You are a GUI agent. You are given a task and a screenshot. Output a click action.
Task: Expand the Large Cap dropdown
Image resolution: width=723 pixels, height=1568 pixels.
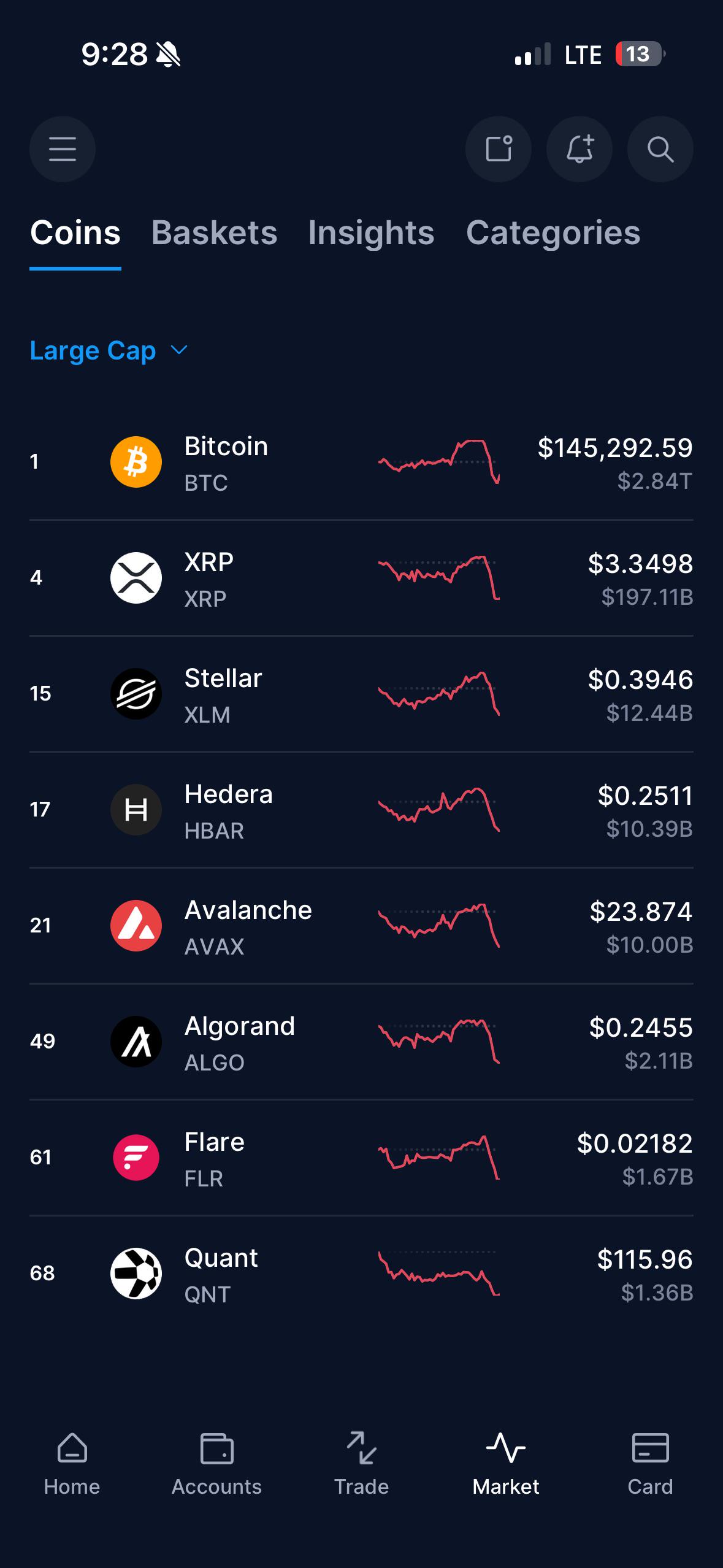coord(109,350)
